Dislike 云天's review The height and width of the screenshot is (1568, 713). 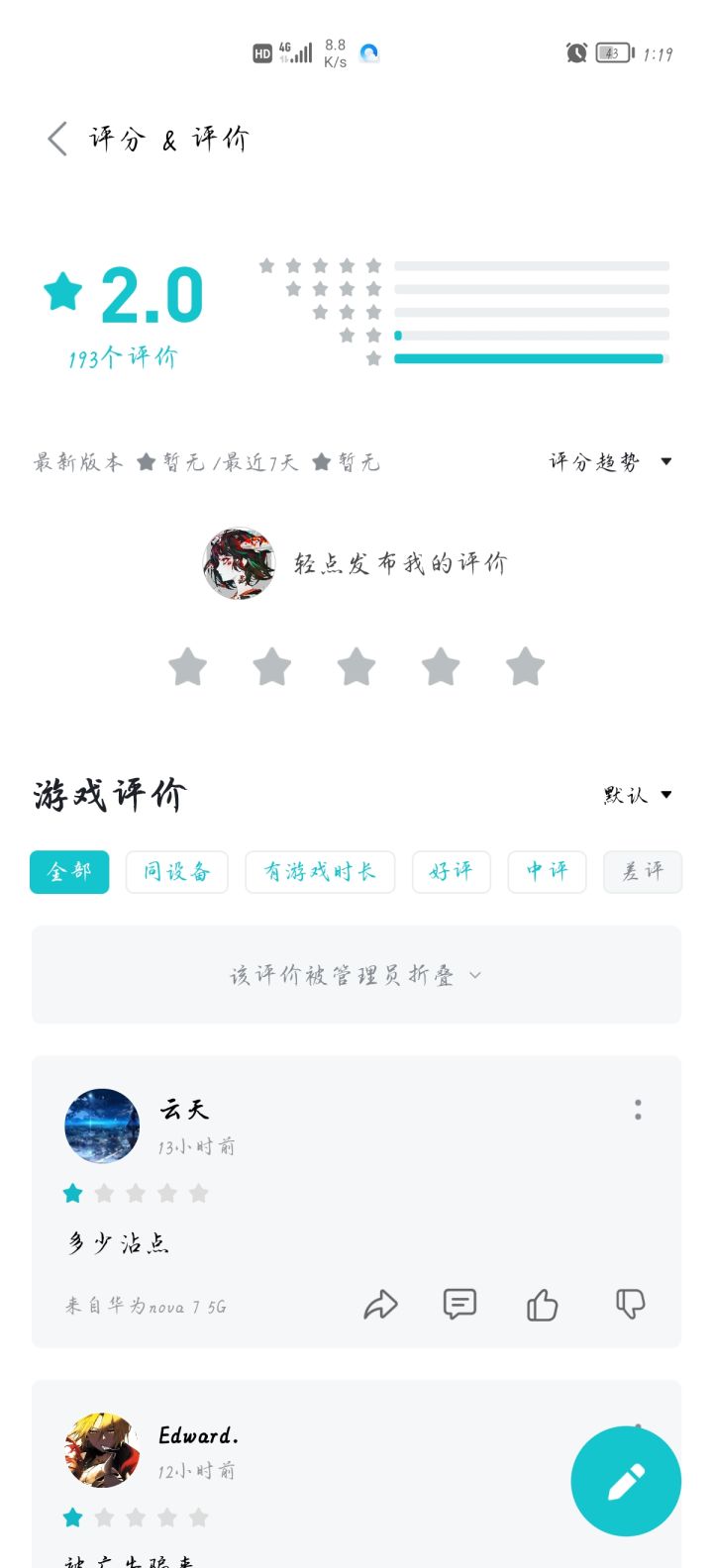pos(630,1305)
